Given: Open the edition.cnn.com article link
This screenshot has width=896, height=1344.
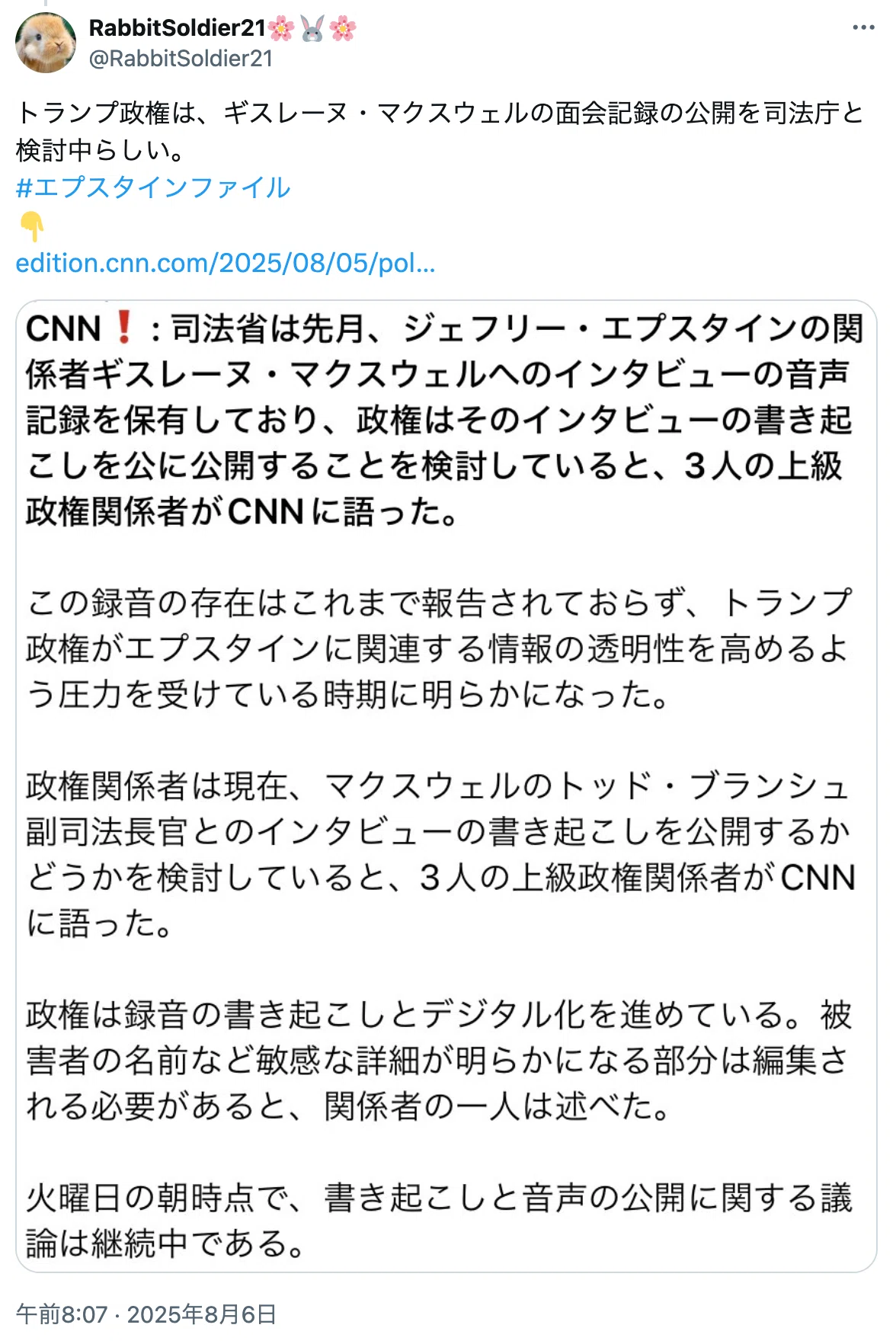Looking at the screenshot, I should [x=226, y=263].
